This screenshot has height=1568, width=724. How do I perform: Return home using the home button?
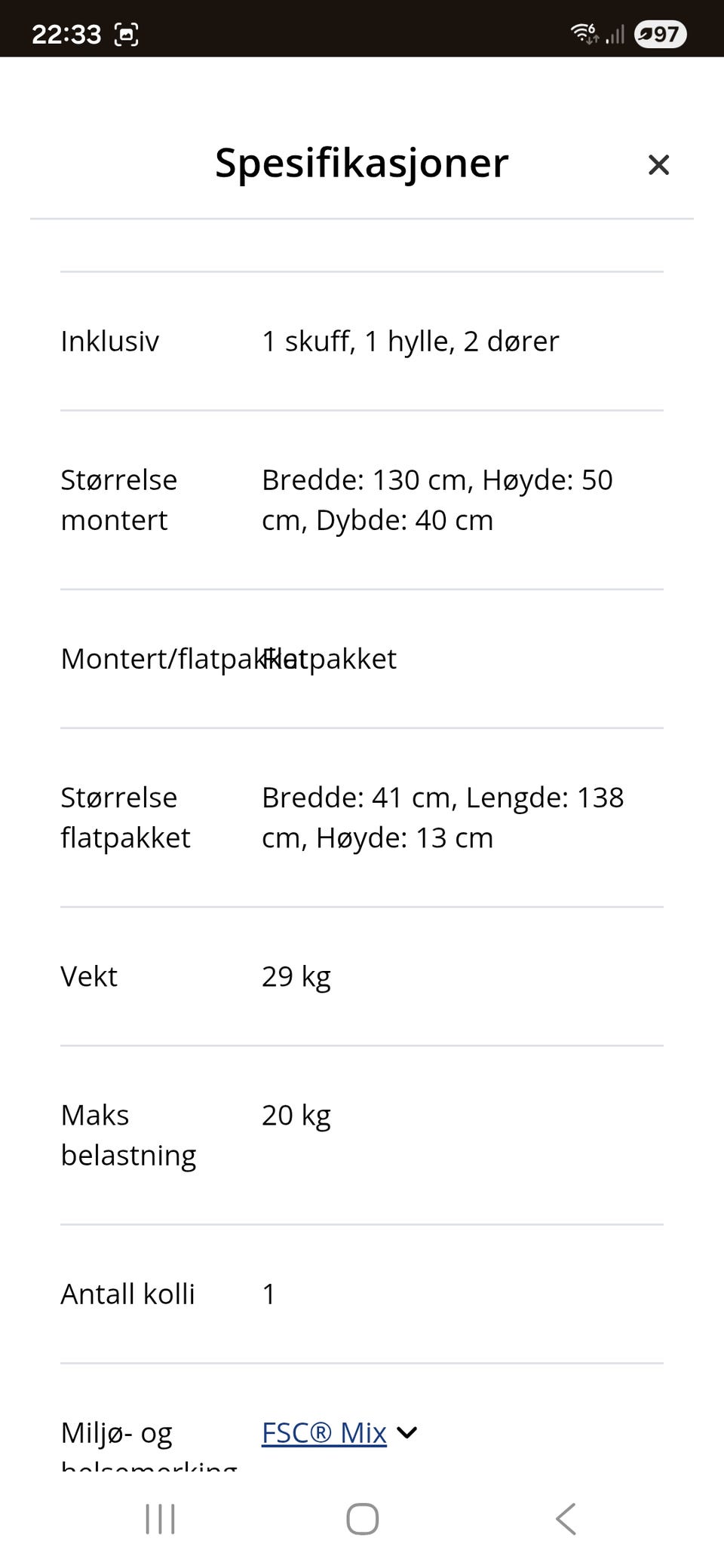(362, 1520)
